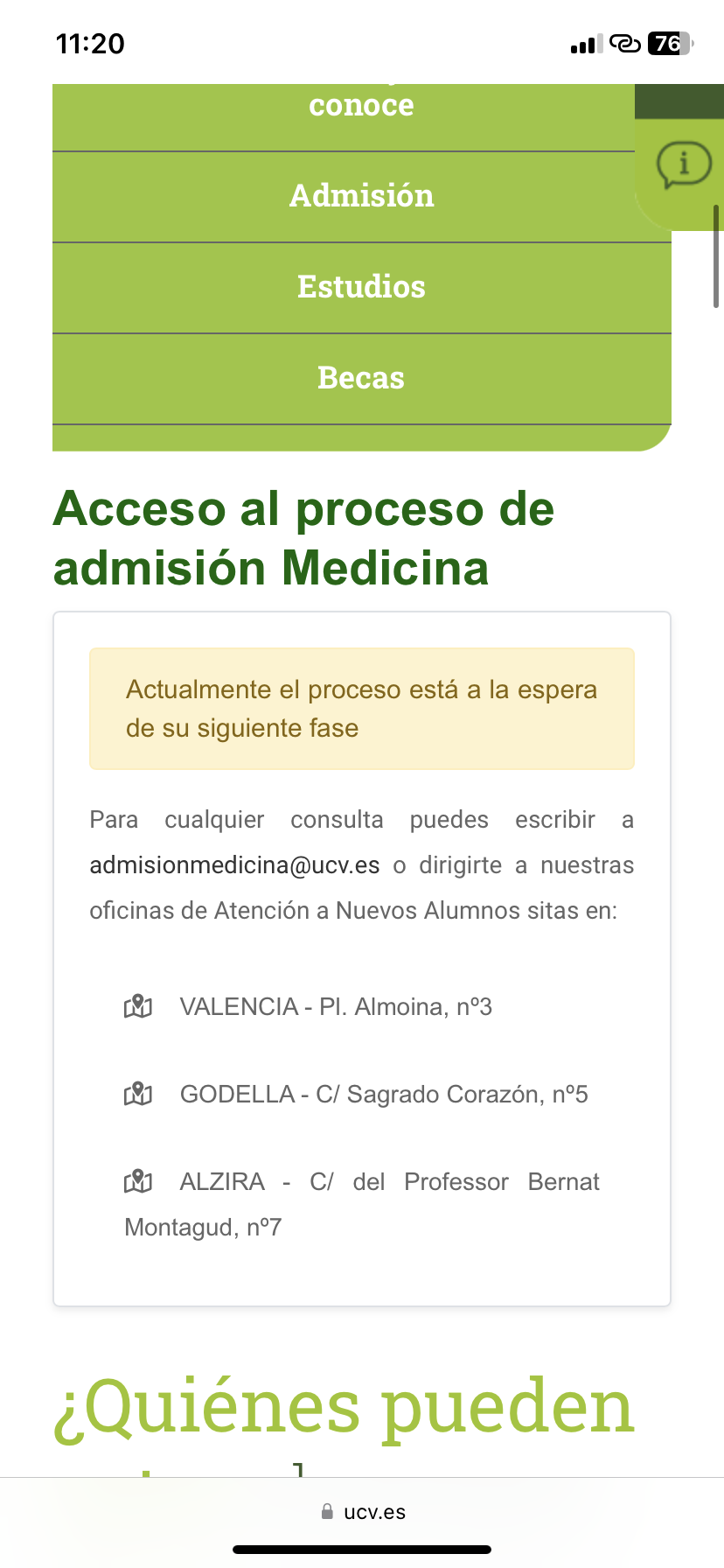724x1568 pixels.
Task: Select Becas in the green menu
Action: [x=361, y=378]
